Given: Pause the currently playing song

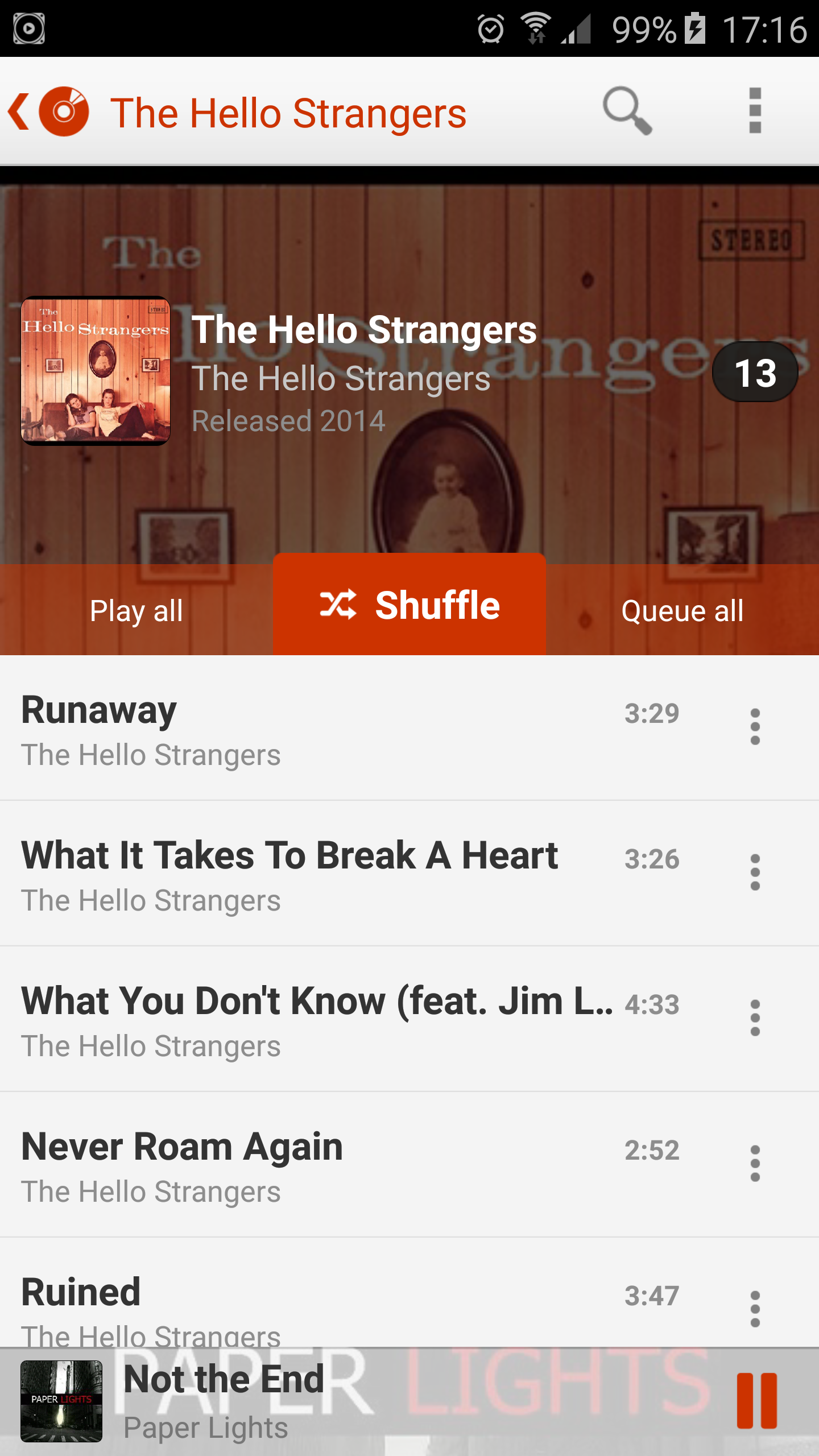Looking at the screenshot, I should click(x=756, y=1401).
